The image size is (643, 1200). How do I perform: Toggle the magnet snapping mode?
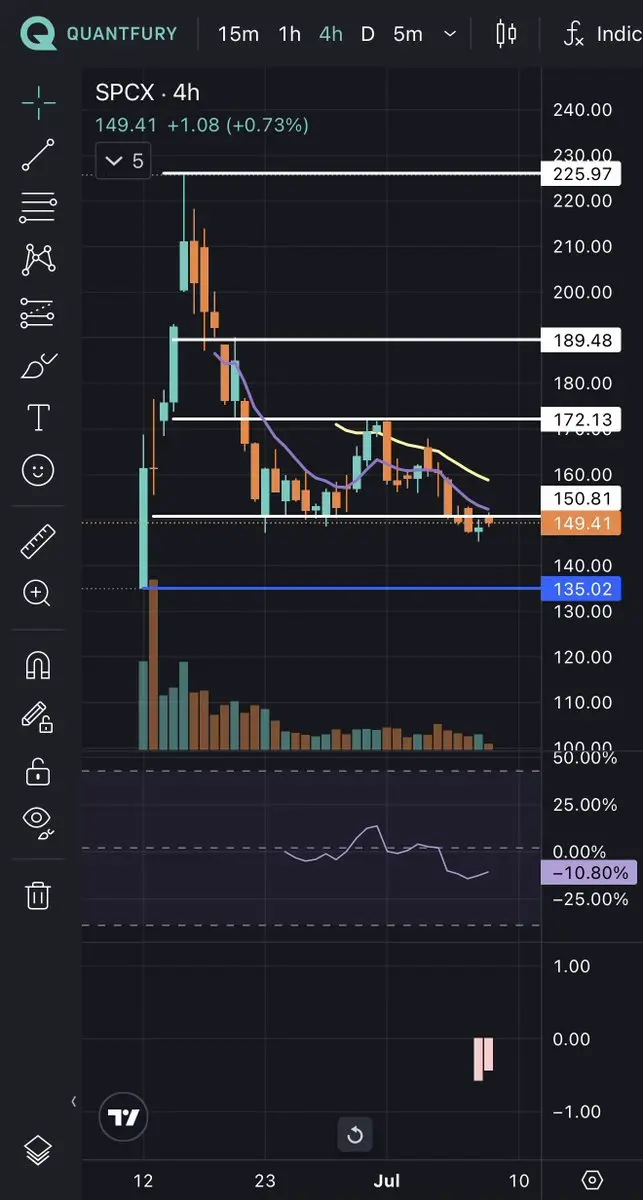click(x=38, y=665)
